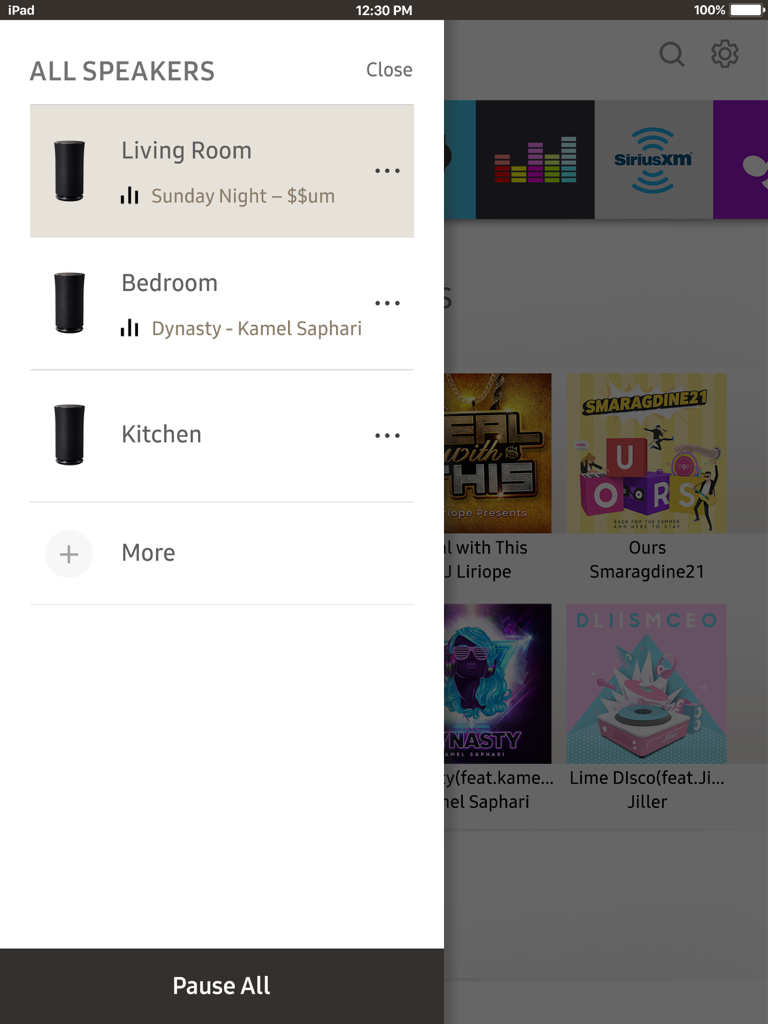Tap Pause All at the bottom

pyautogui.click(x=220, y=985)
